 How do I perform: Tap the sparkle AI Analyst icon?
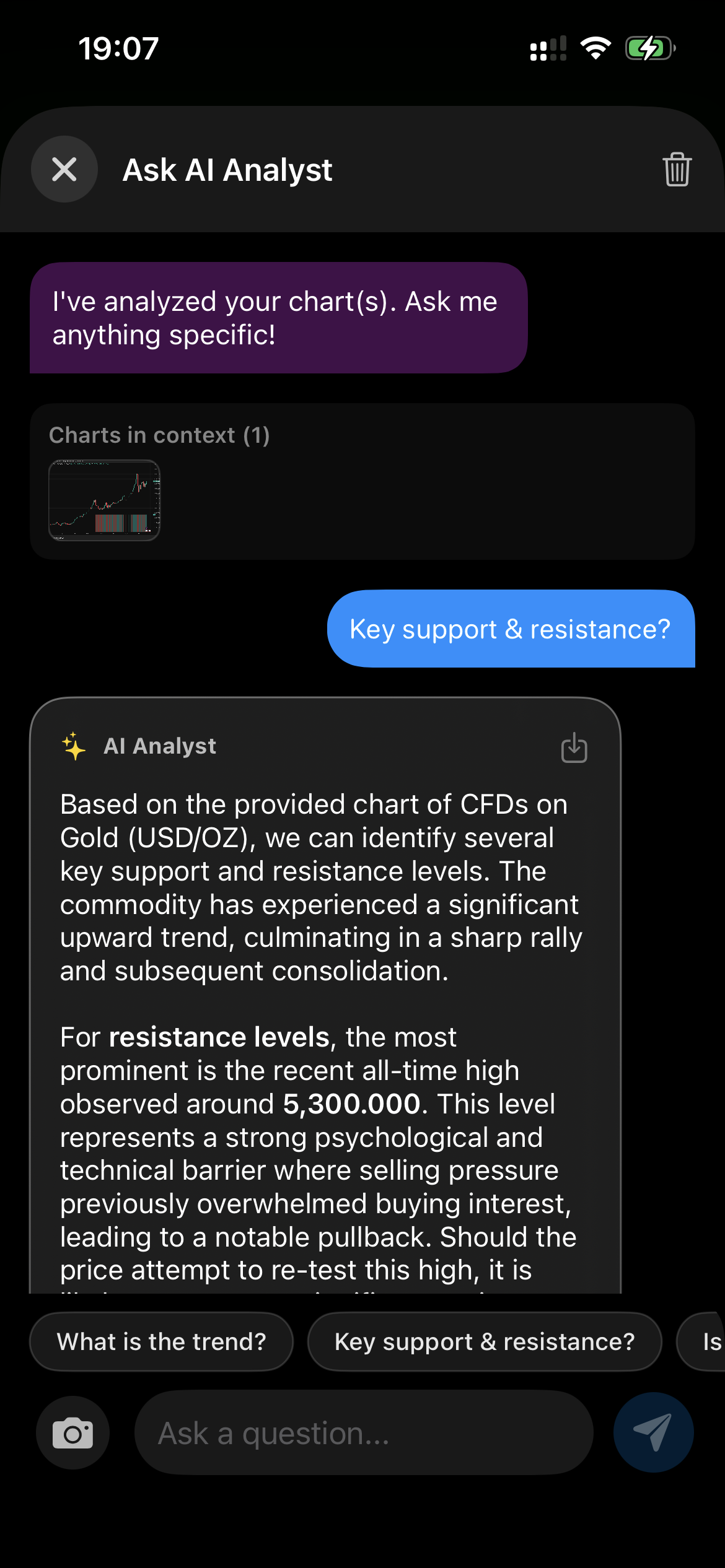point(72,746)
